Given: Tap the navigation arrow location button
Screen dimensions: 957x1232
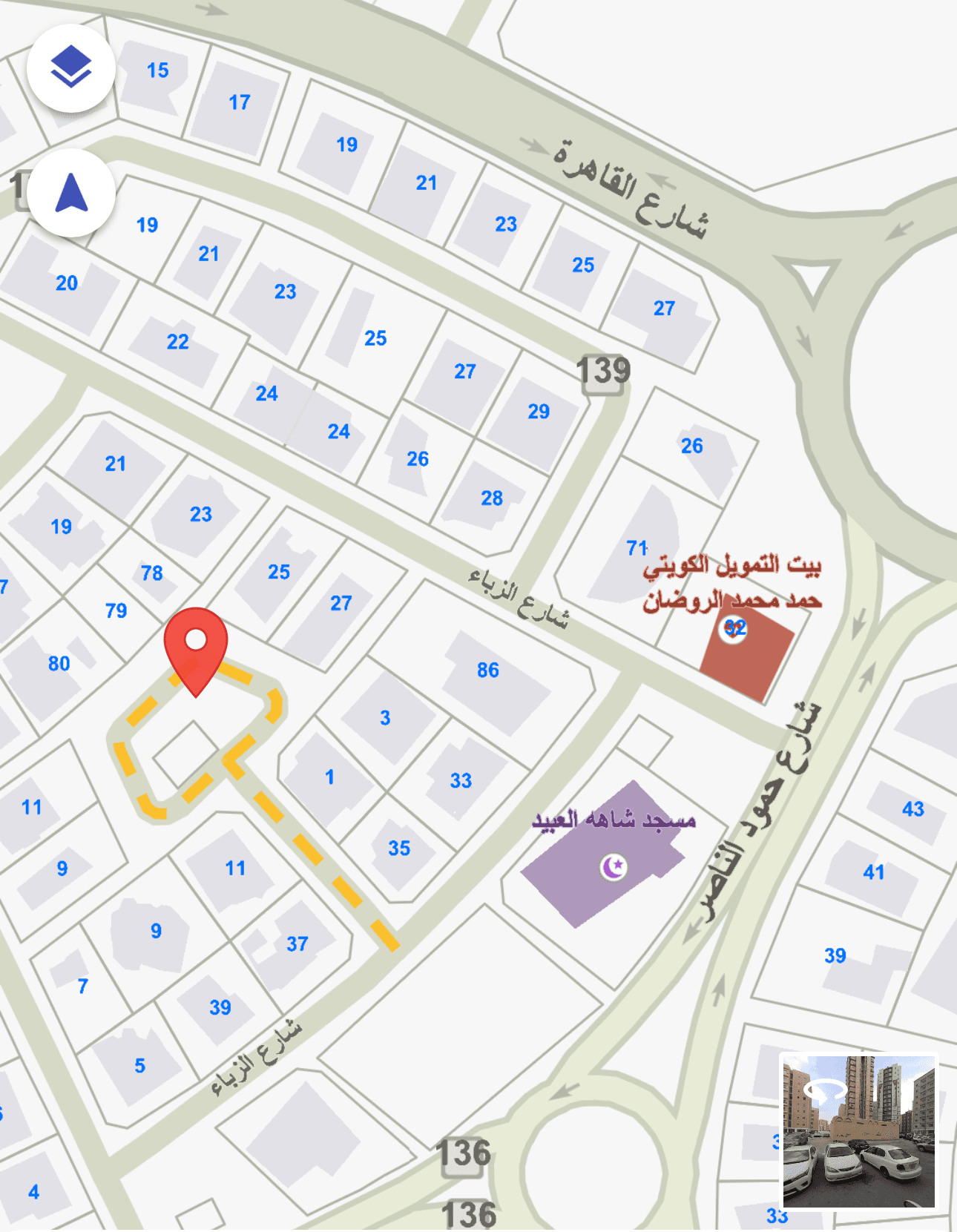Looking at the screenshot, I should pos(71,194).
